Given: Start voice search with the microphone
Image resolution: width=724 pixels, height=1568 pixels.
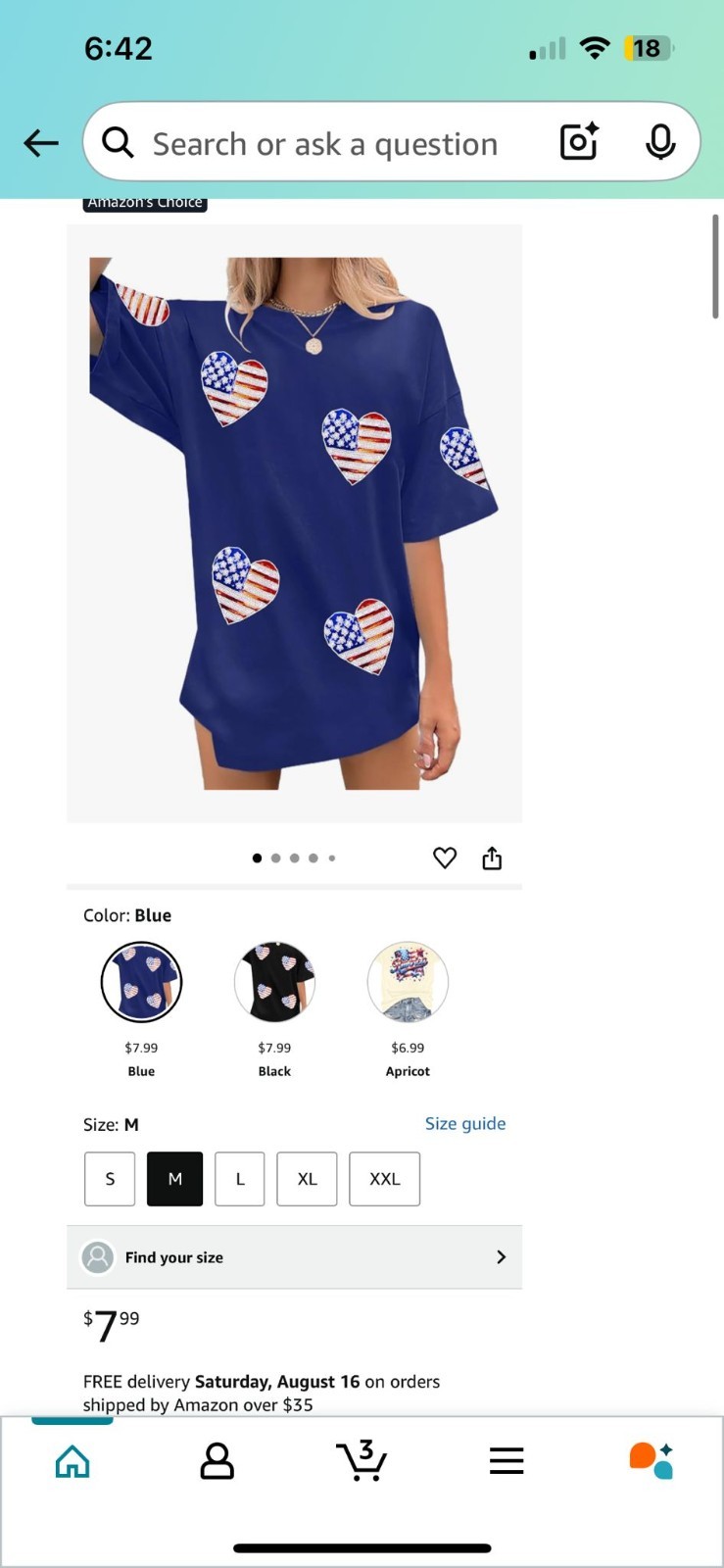Looking at the screenshot, I should 660,142.
